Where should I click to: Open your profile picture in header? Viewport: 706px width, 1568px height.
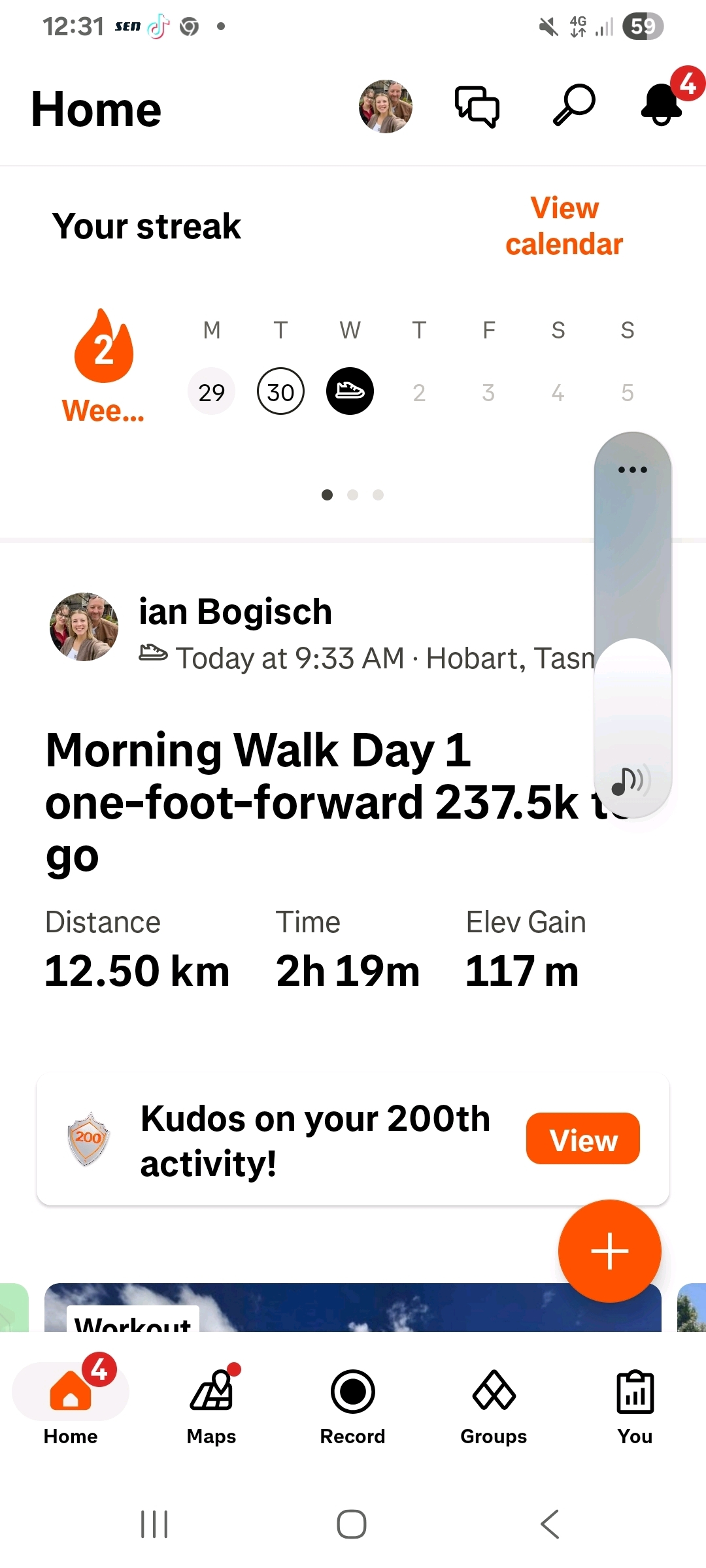tap(386, 107)
